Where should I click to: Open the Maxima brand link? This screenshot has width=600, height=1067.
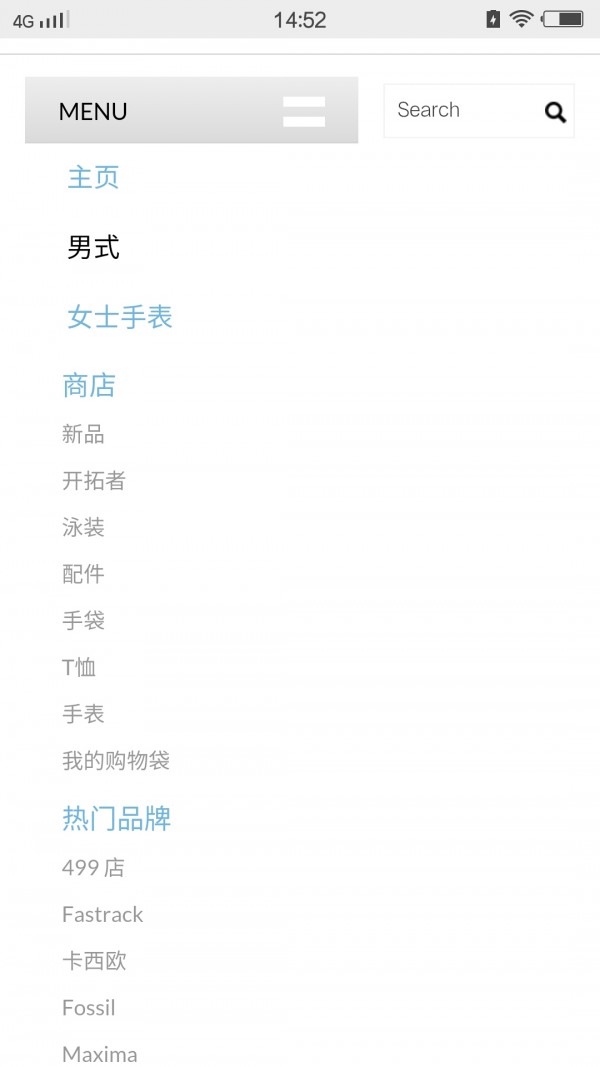(99, 1053)
